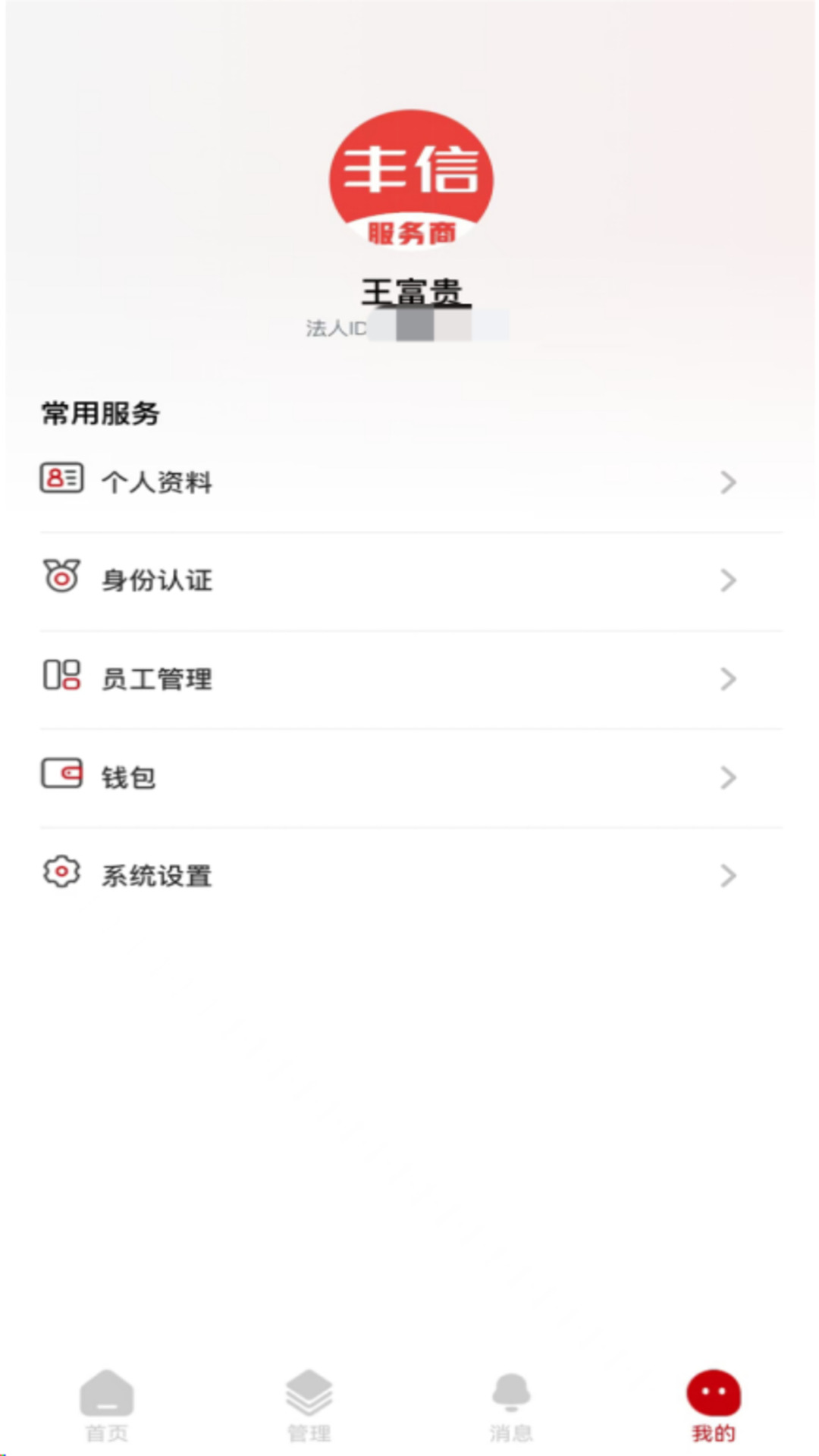This screenshot has width=819, height=1456.
Task: Open the 个人资料 profile icon
Action: (61, 479)
